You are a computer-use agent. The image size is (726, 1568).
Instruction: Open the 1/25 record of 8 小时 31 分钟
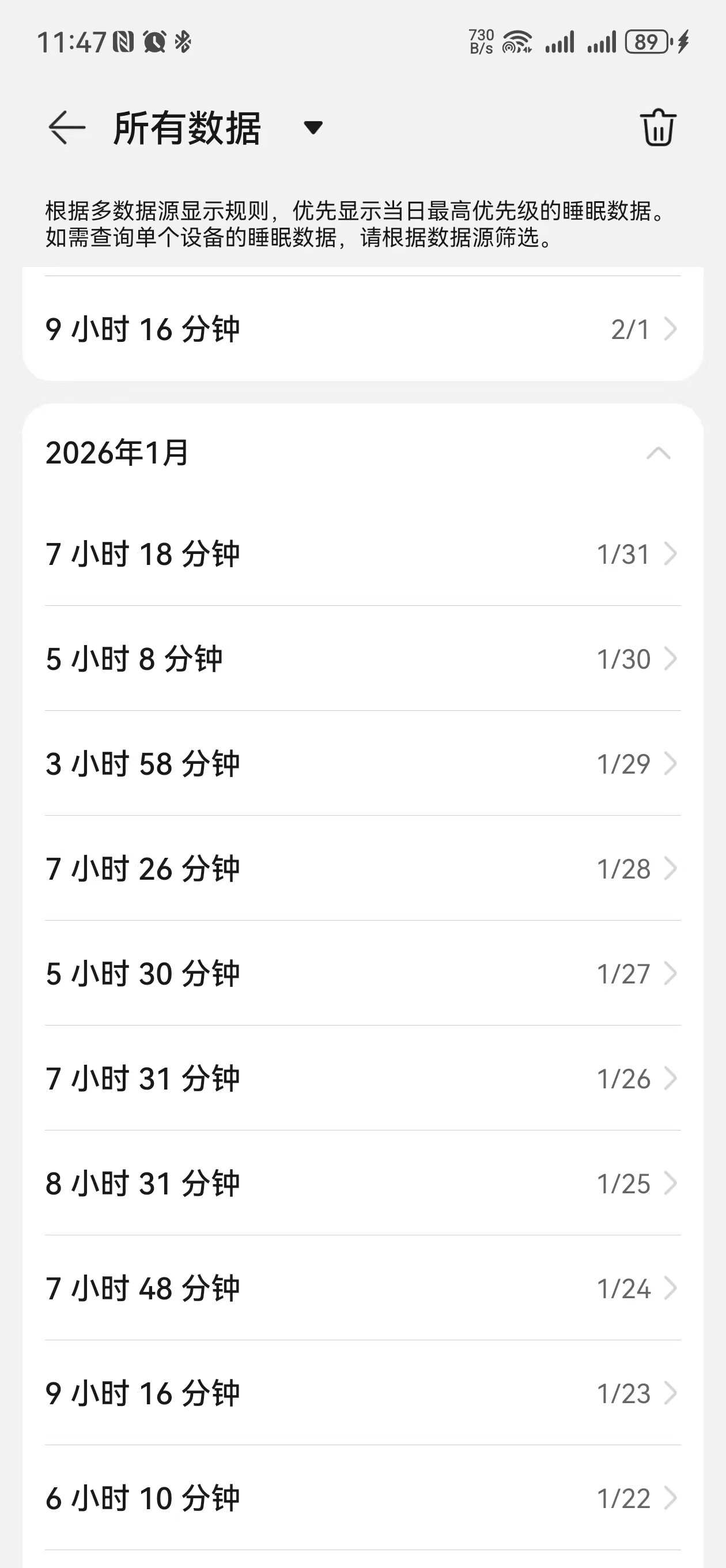click(362, 1183)
